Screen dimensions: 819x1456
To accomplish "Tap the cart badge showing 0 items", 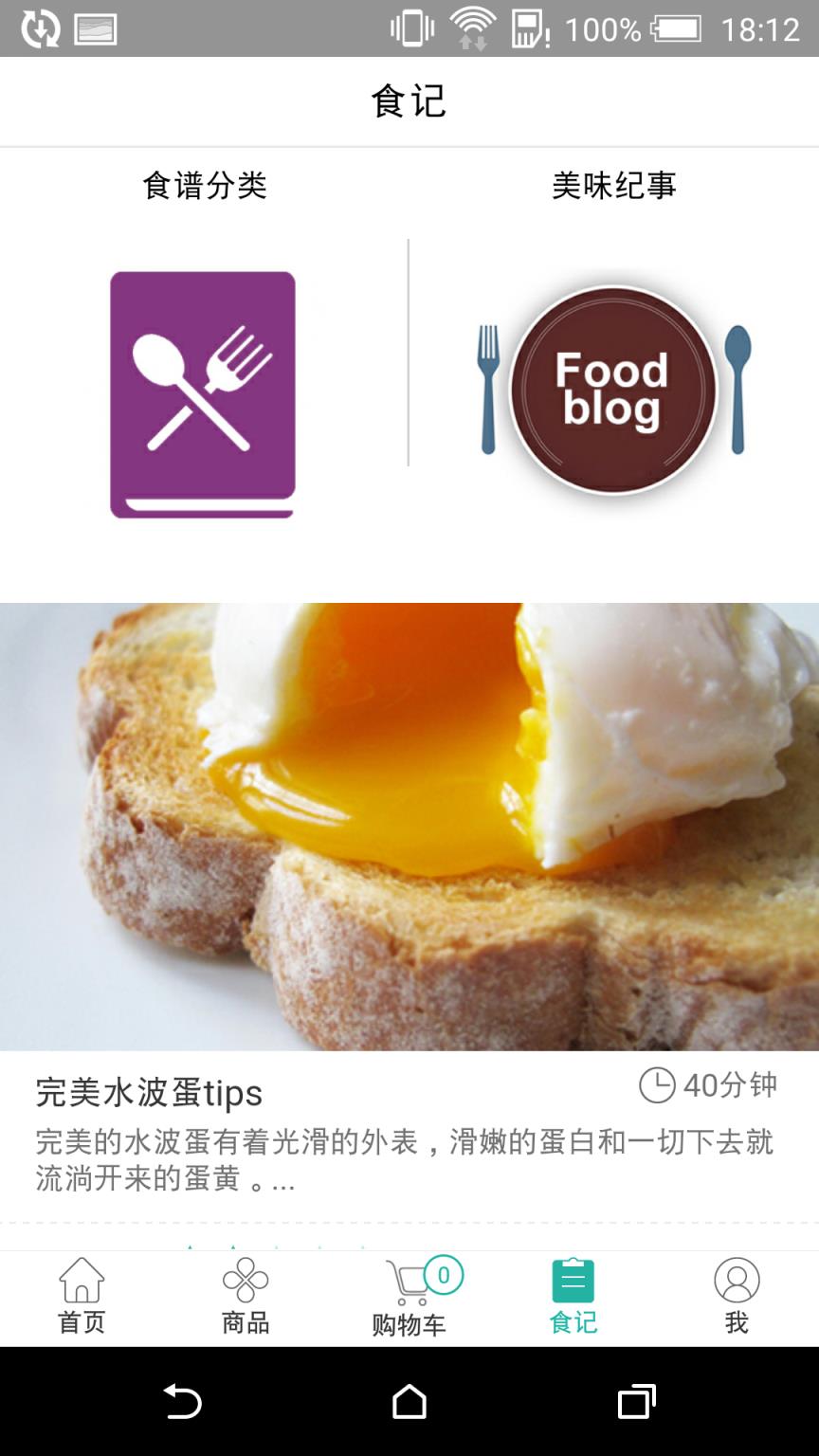I will click(444, 1274).
